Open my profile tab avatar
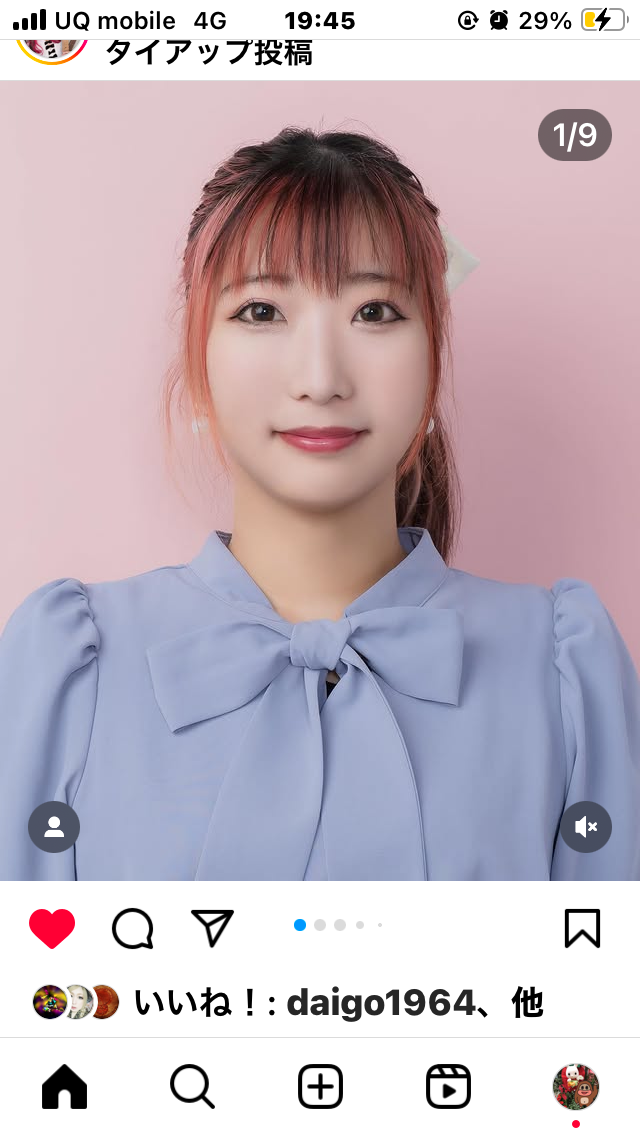The width and height of the screenshot is (640, 1136). (576, 1086)
